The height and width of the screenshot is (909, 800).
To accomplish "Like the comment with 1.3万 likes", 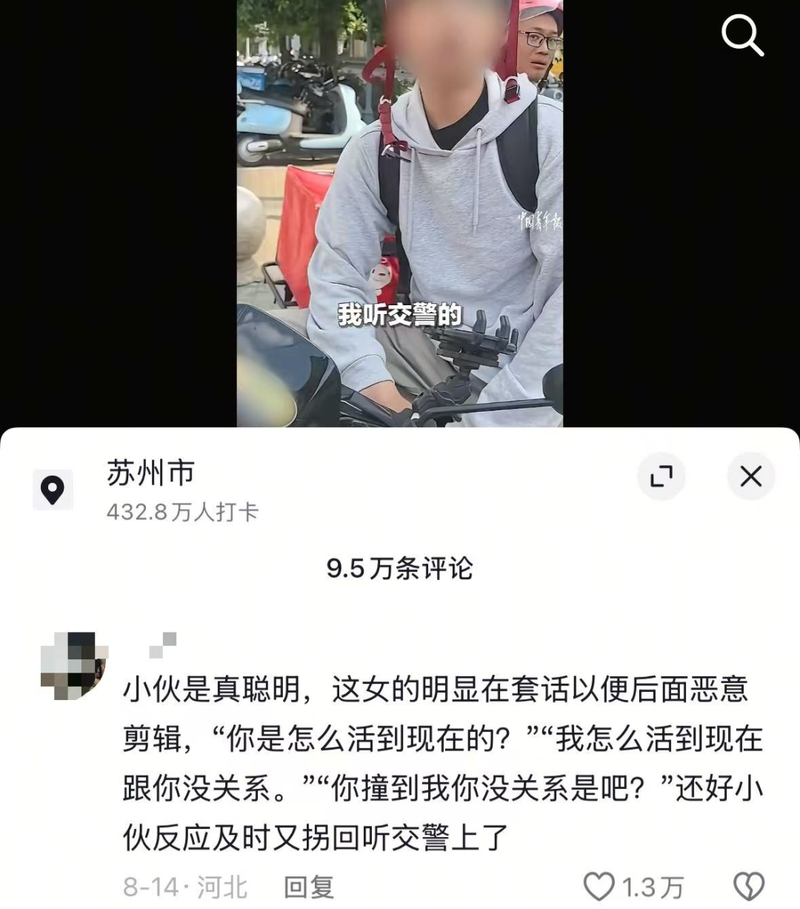I will click(600, 886).
